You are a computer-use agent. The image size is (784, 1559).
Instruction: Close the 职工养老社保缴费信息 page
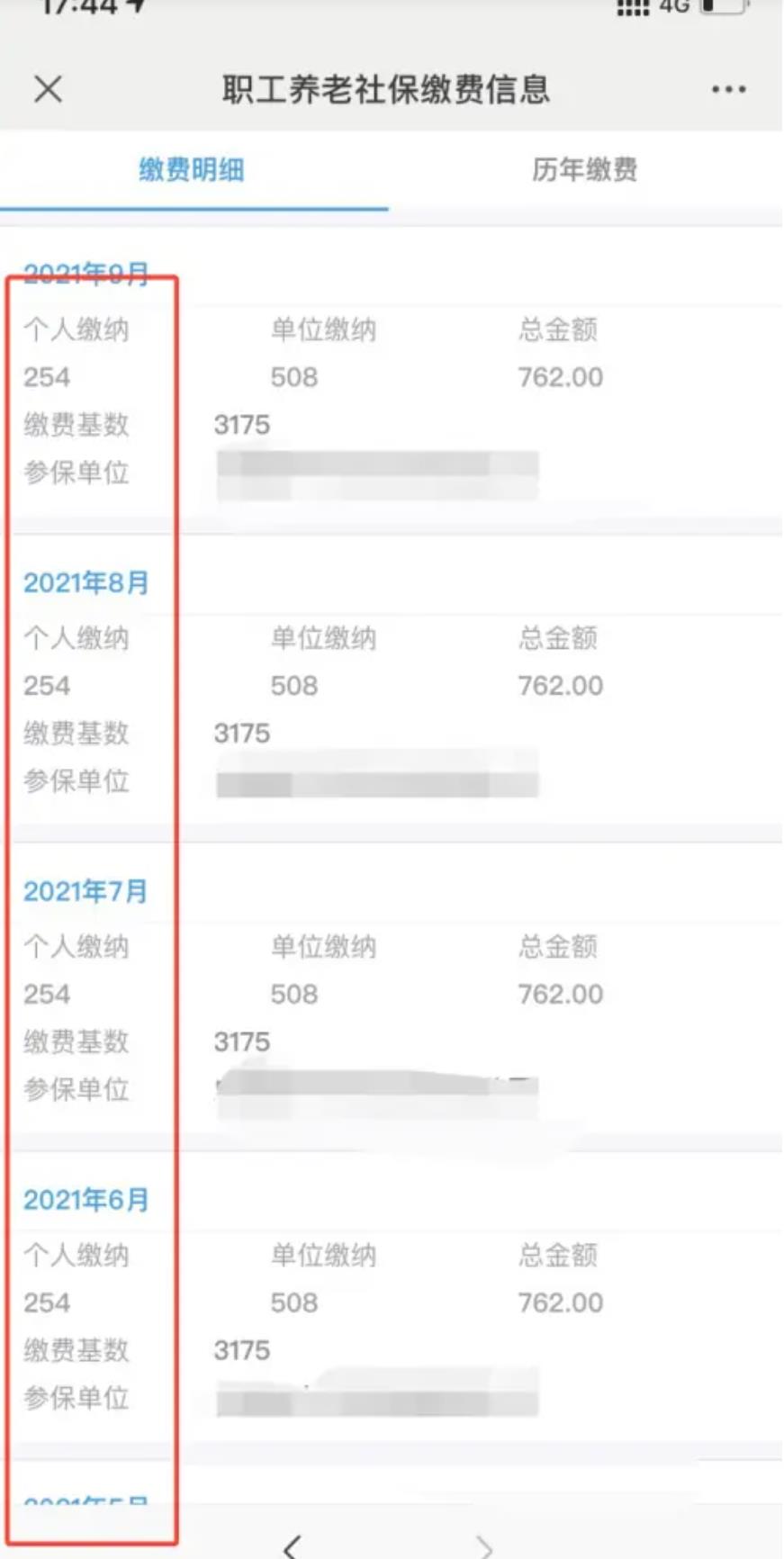coord(48,89)
